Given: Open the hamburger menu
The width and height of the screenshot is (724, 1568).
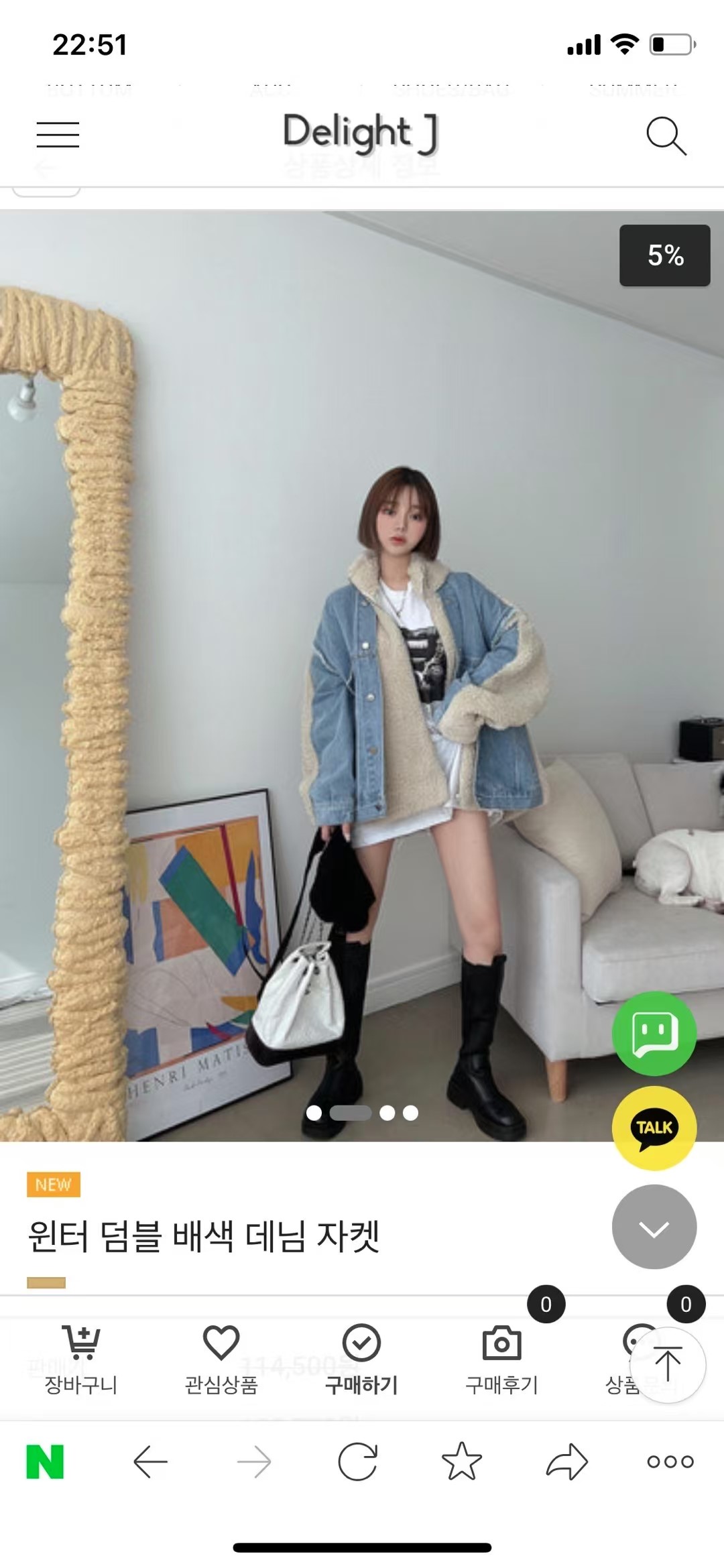Looking at the screenshot, I should point(58,135).
